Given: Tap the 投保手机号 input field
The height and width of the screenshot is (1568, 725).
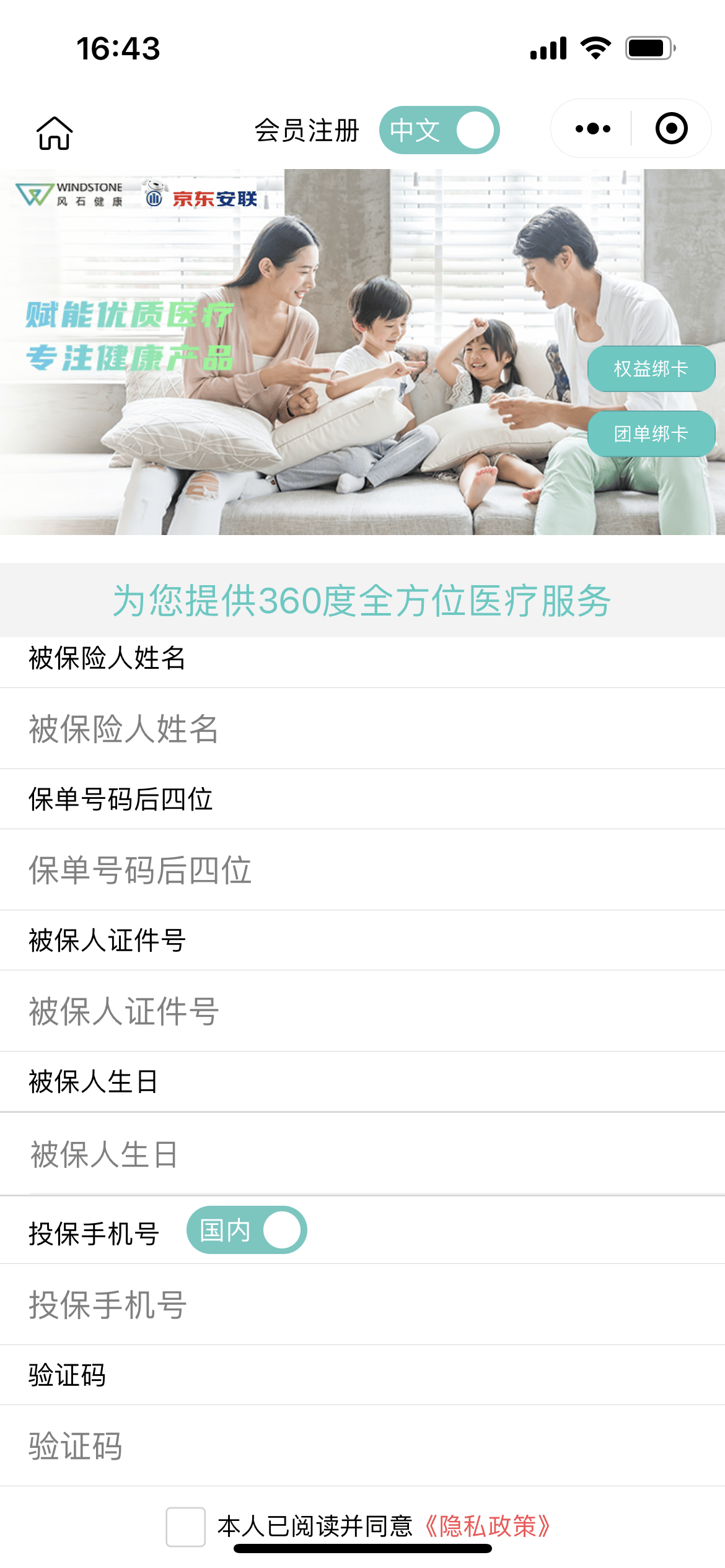Looking at the screenshot, I should pos(362,1305).
